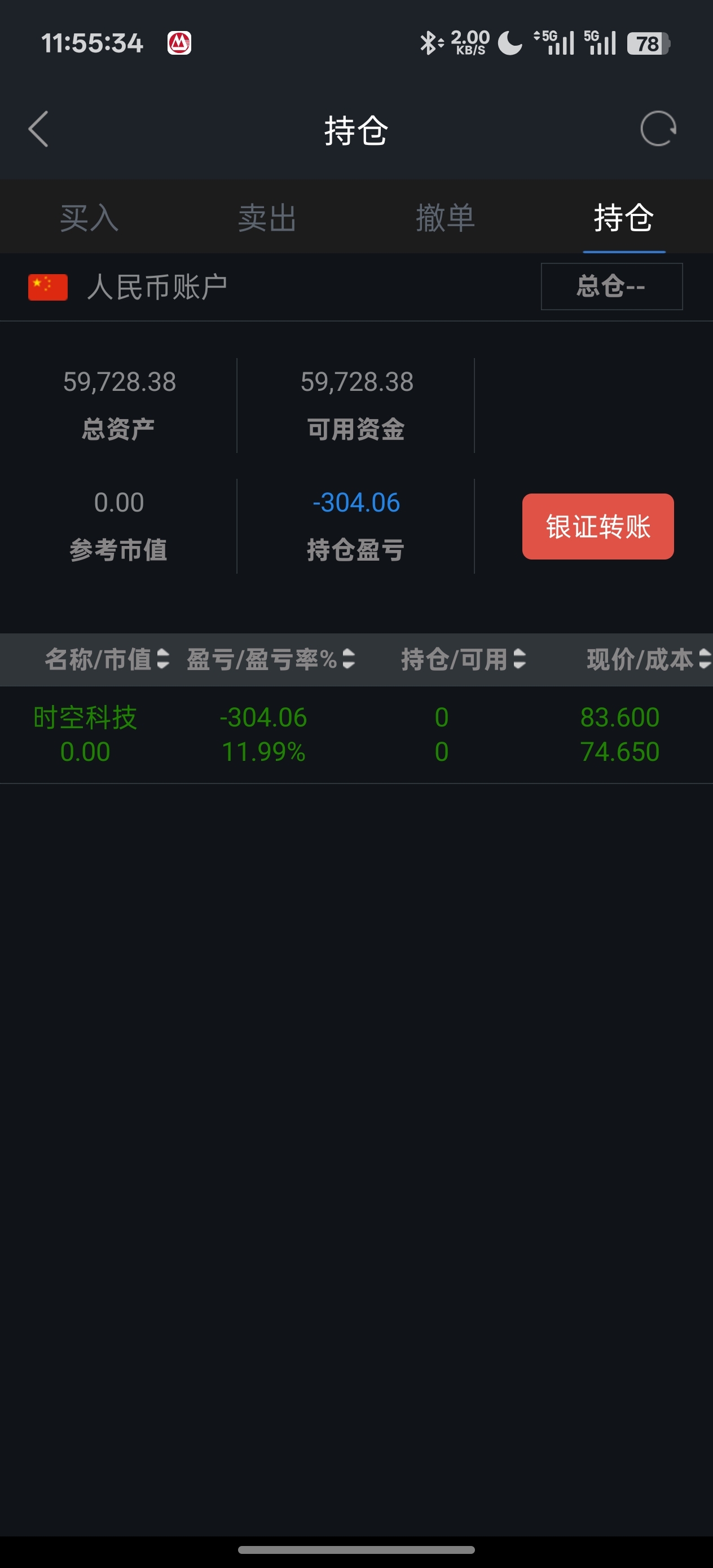Switch to the 买入 tab
713x1568 pixels.
tap(89, 218)
